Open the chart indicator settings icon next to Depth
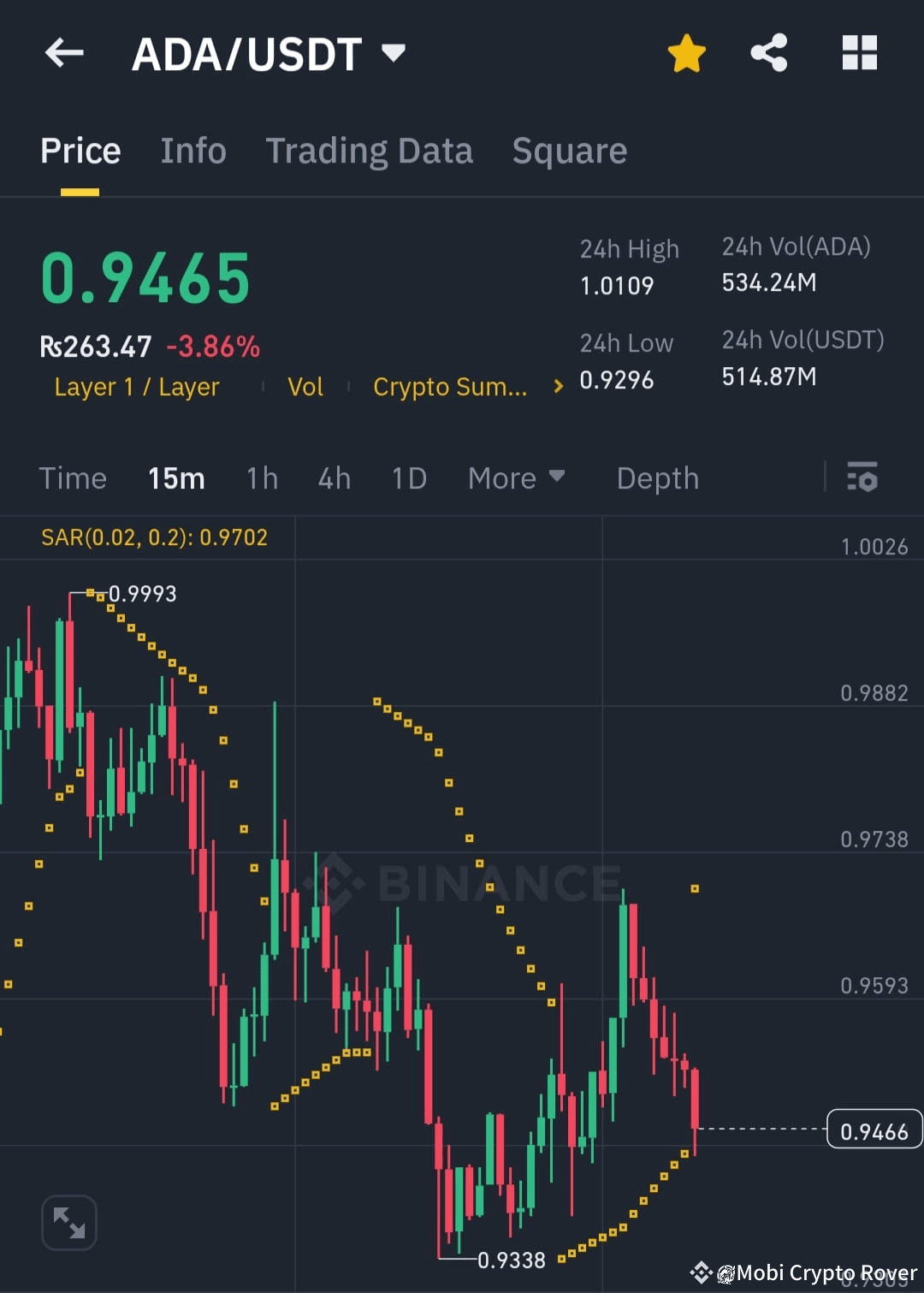The image size is (924, 1293). pyautogui.click(x=862, y=478)
